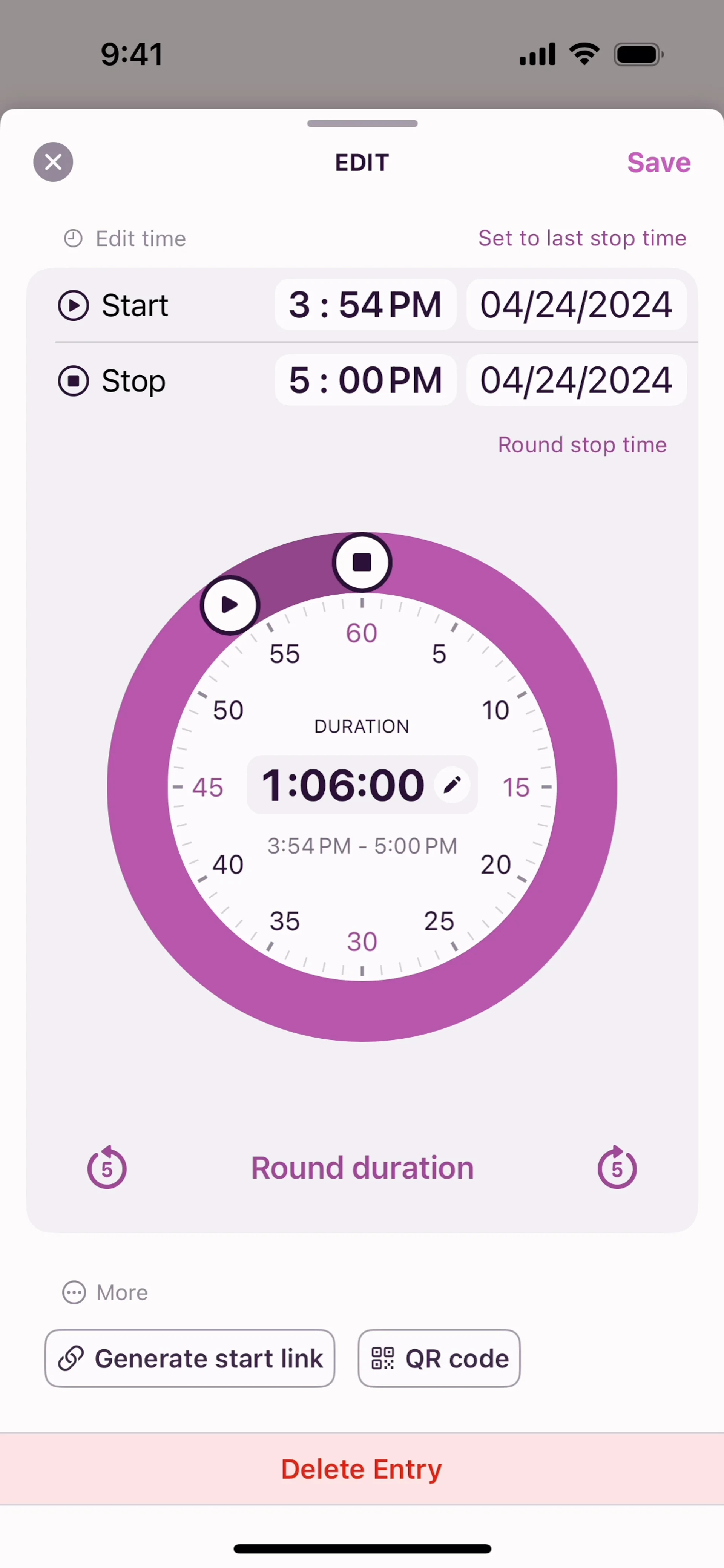Change the start date 04/24/2024
The image size is (724, 1568).
click(576, 305)
